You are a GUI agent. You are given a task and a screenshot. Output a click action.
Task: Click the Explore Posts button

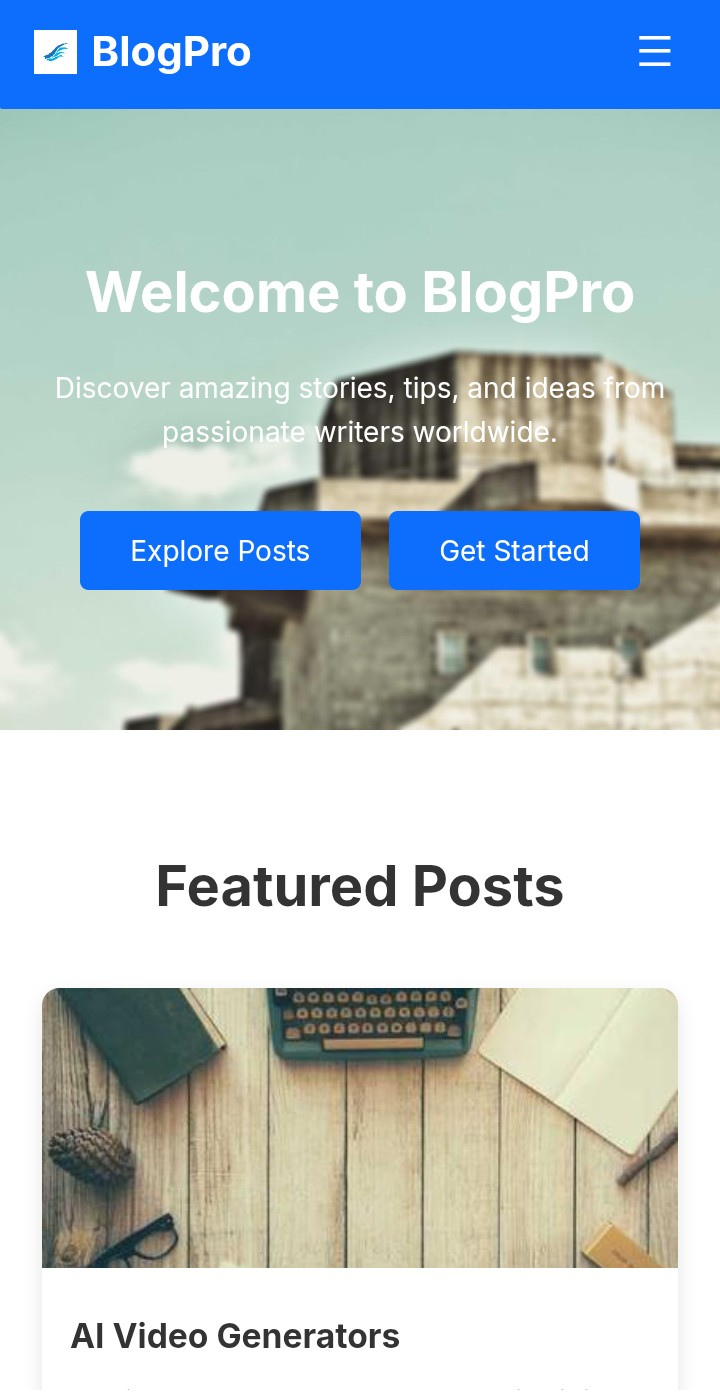(220, 550)
